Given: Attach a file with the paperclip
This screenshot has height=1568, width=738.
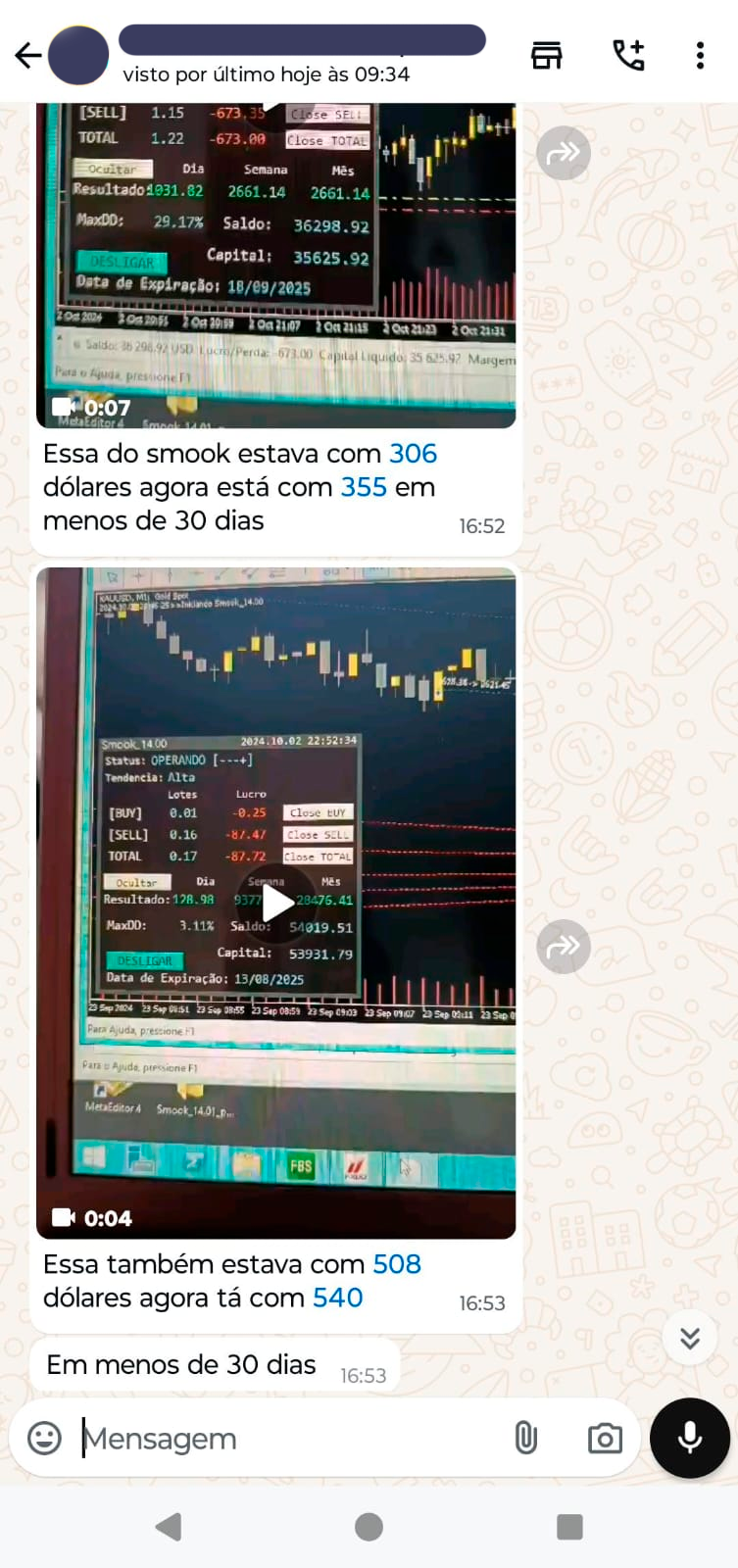Looking at the screenshot, I should (526, 1438).
